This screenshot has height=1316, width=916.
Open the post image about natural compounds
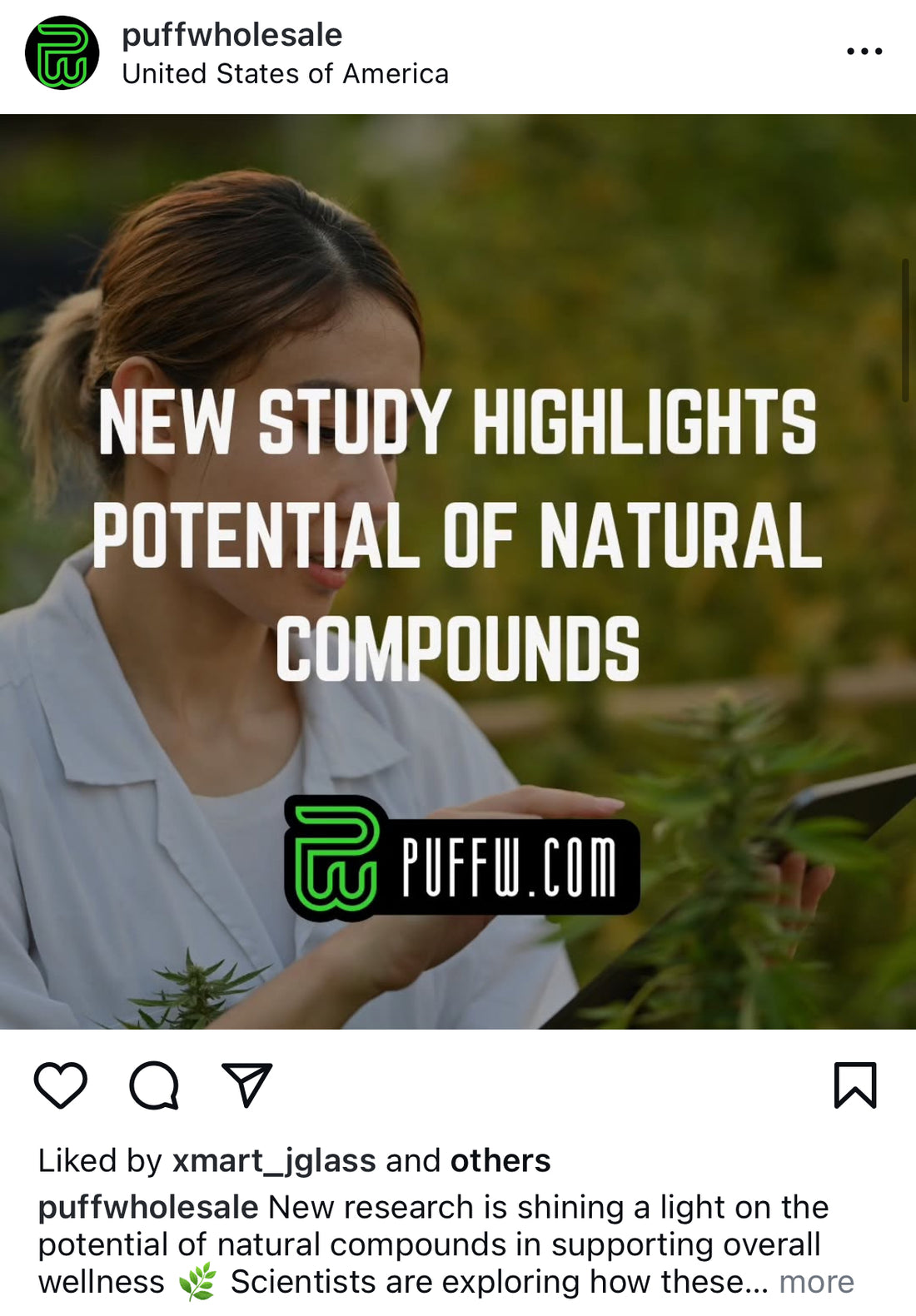(458, 571)
